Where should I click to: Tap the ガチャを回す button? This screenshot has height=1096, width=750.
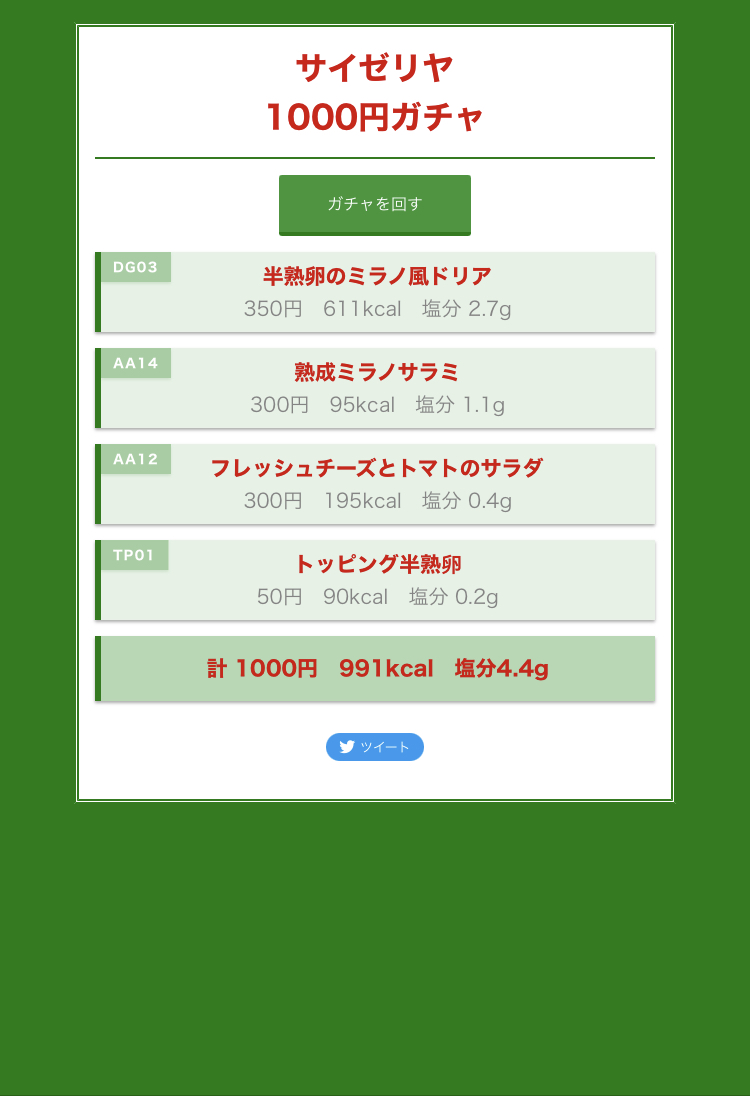(x=375, y=205)
